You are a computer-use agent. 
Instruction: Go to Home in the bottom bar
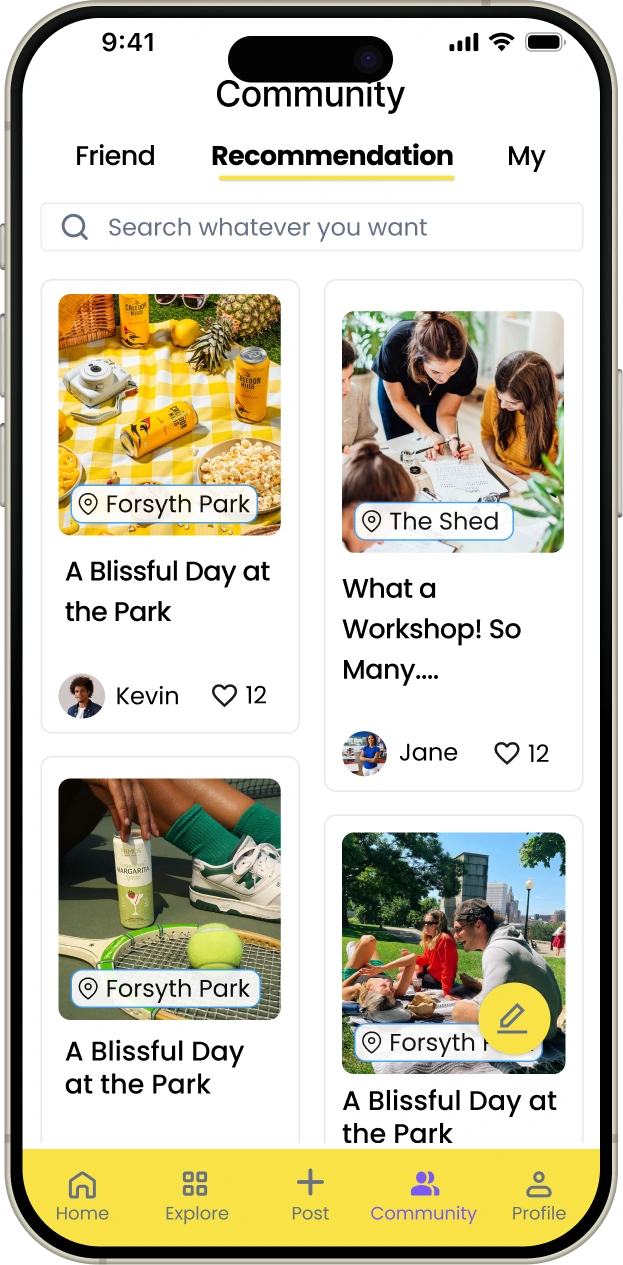pyautogui.click(x=82, y=1196)
